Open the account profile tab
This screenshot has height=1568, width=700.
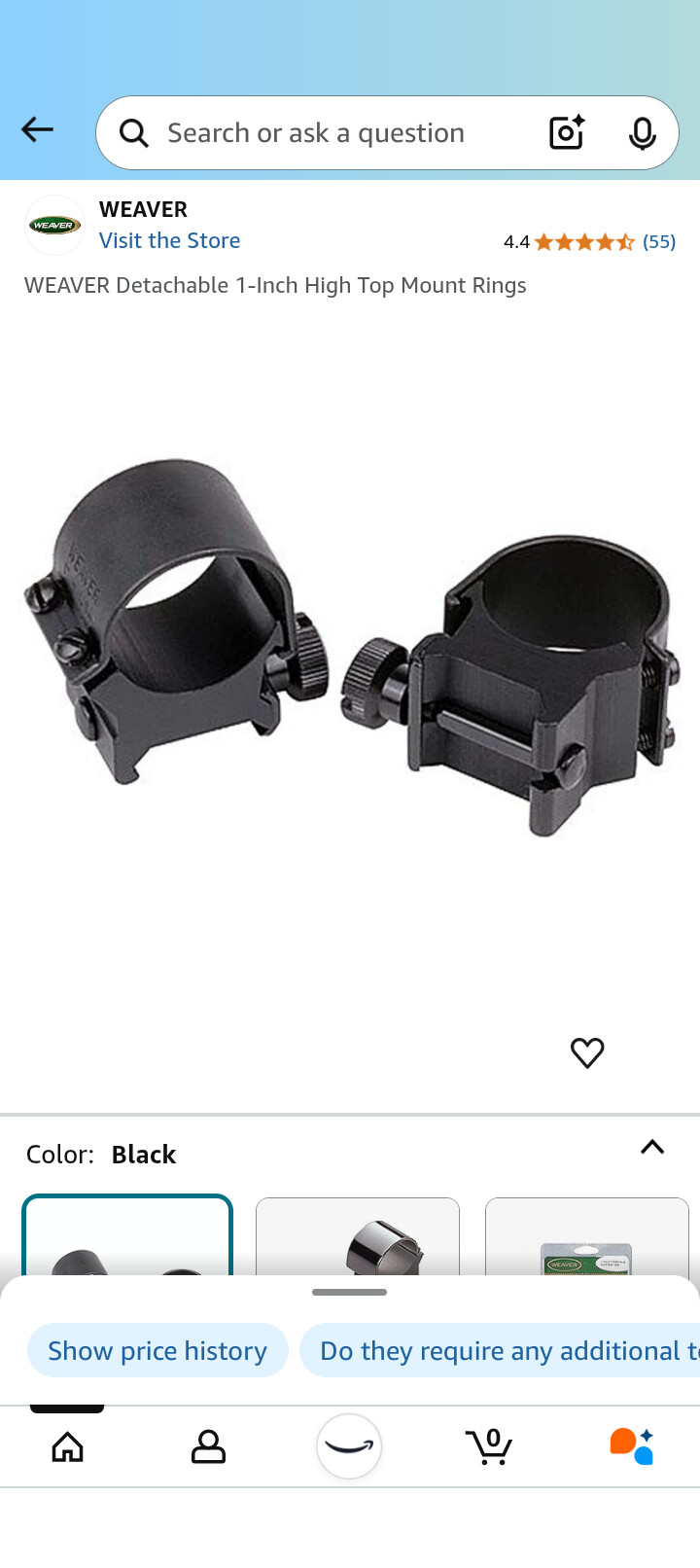pos(208,1446)
